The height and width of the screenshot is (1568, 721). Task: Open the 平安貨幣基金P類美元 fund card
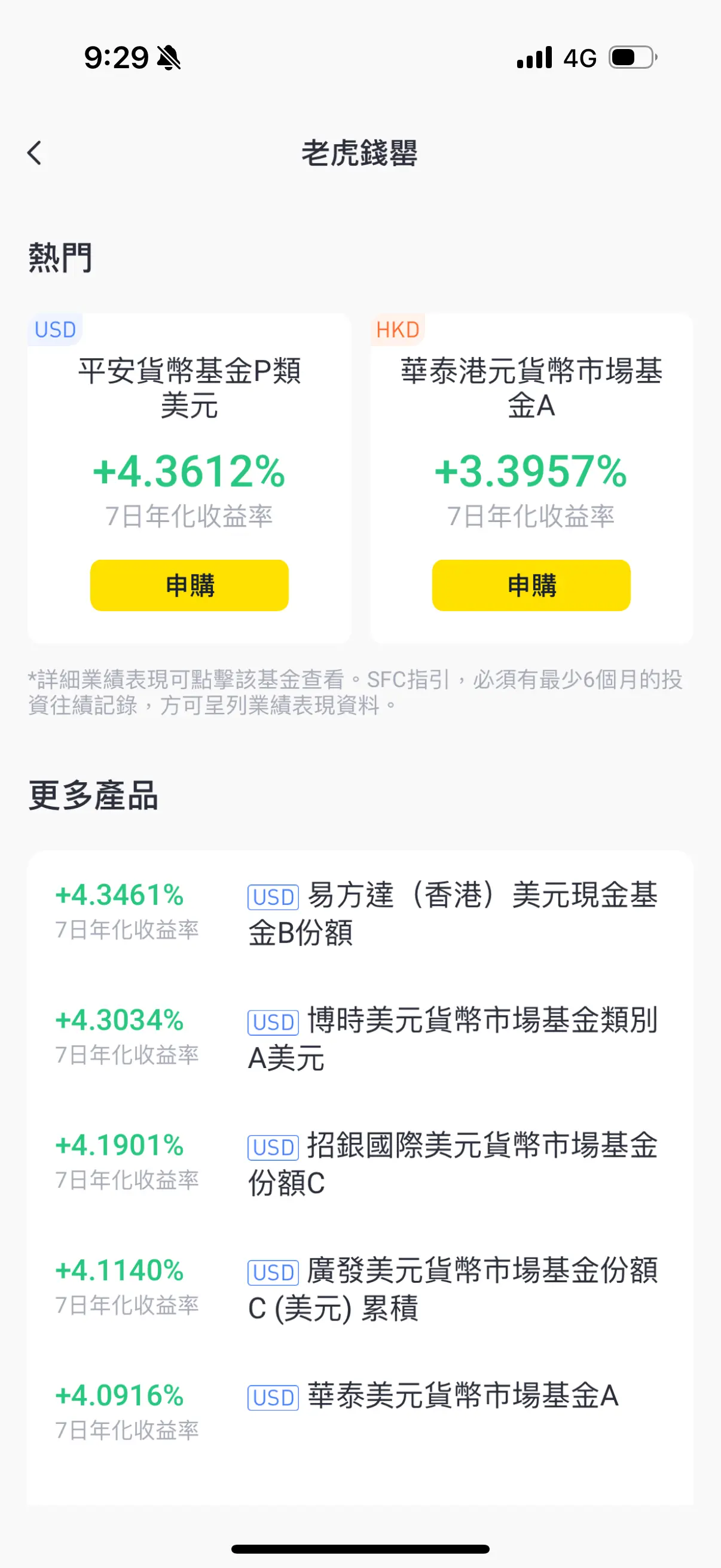(x=190, y=478)
